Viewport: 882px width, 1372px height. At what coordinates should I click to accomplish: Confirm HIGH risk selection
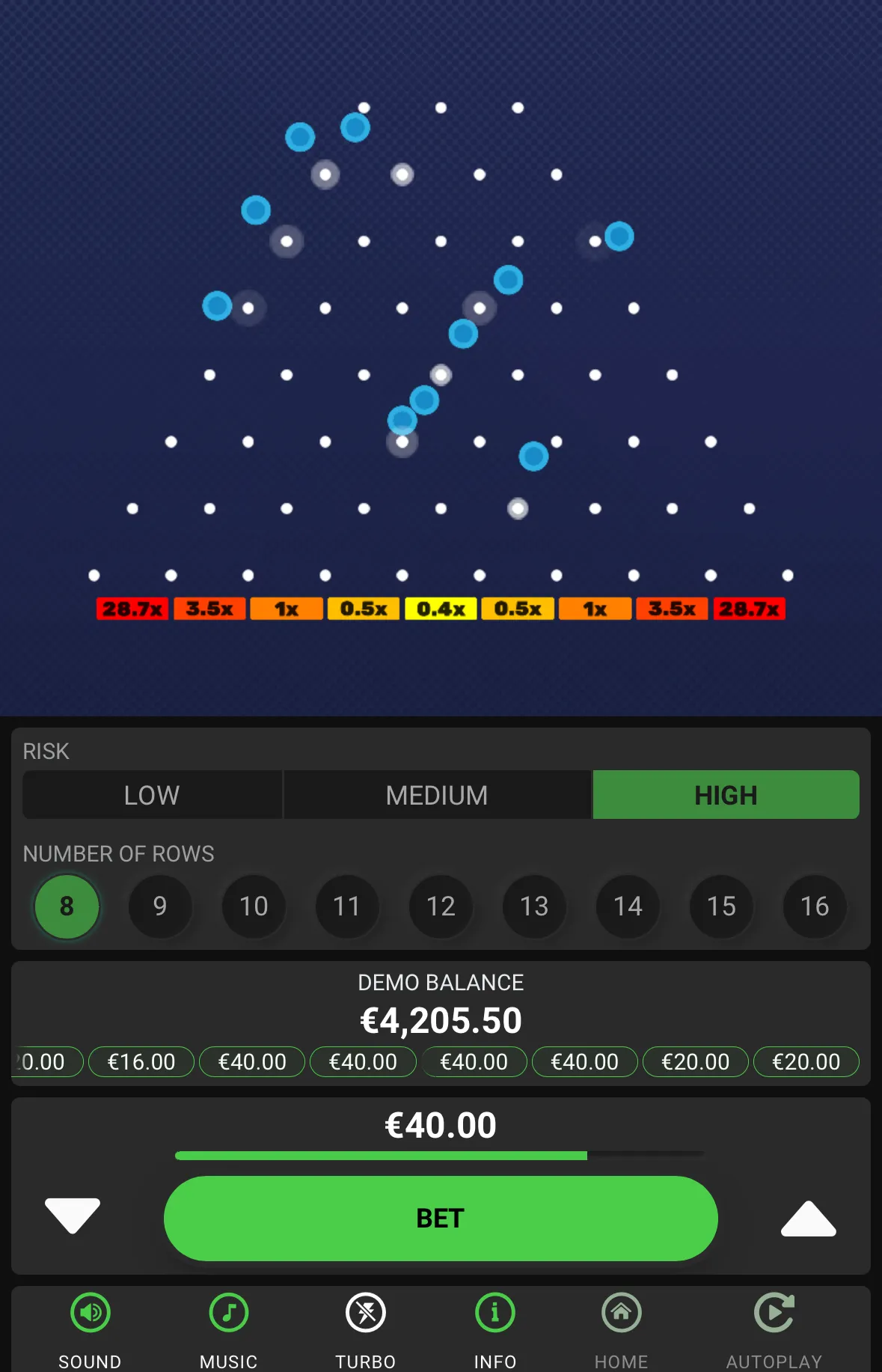725,795
